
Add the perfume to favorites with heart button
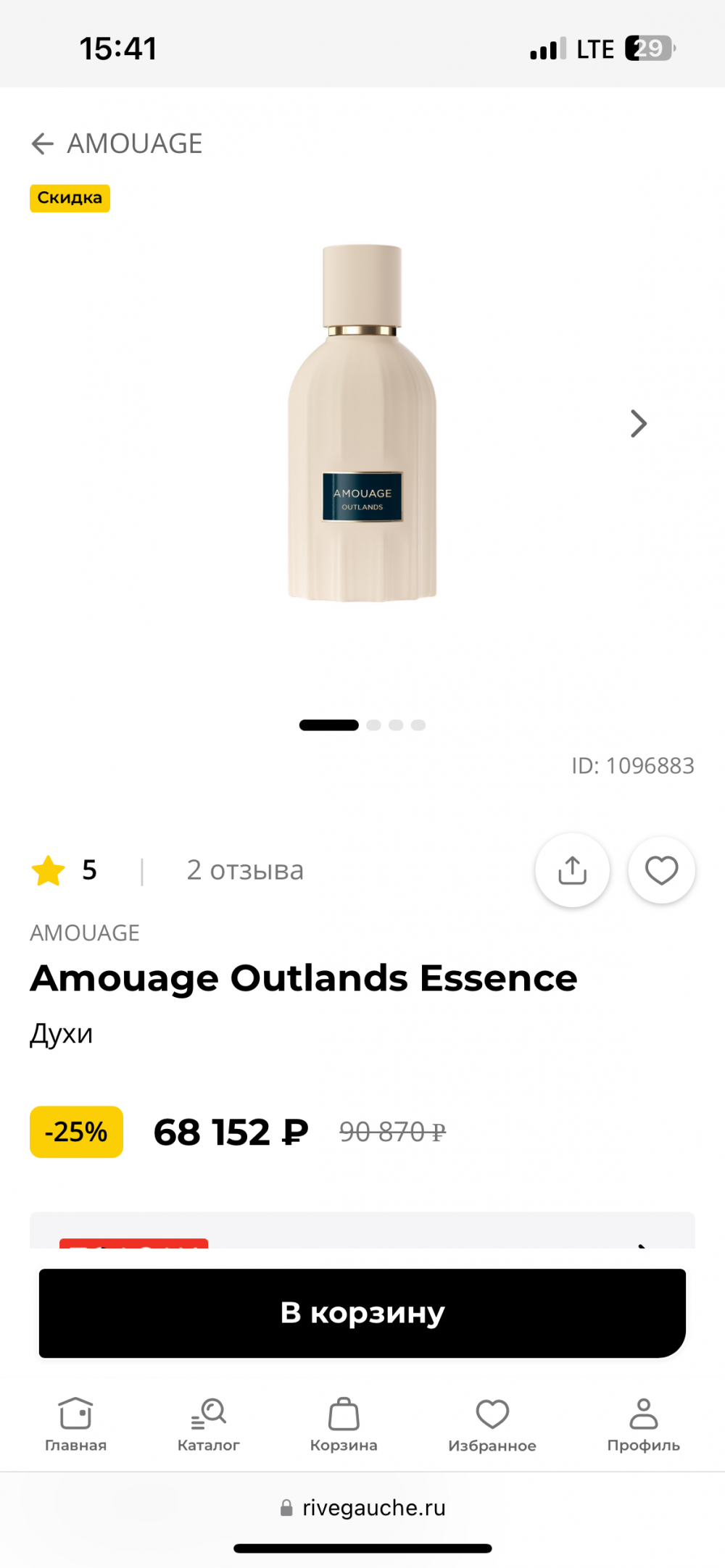click(660, 871)
